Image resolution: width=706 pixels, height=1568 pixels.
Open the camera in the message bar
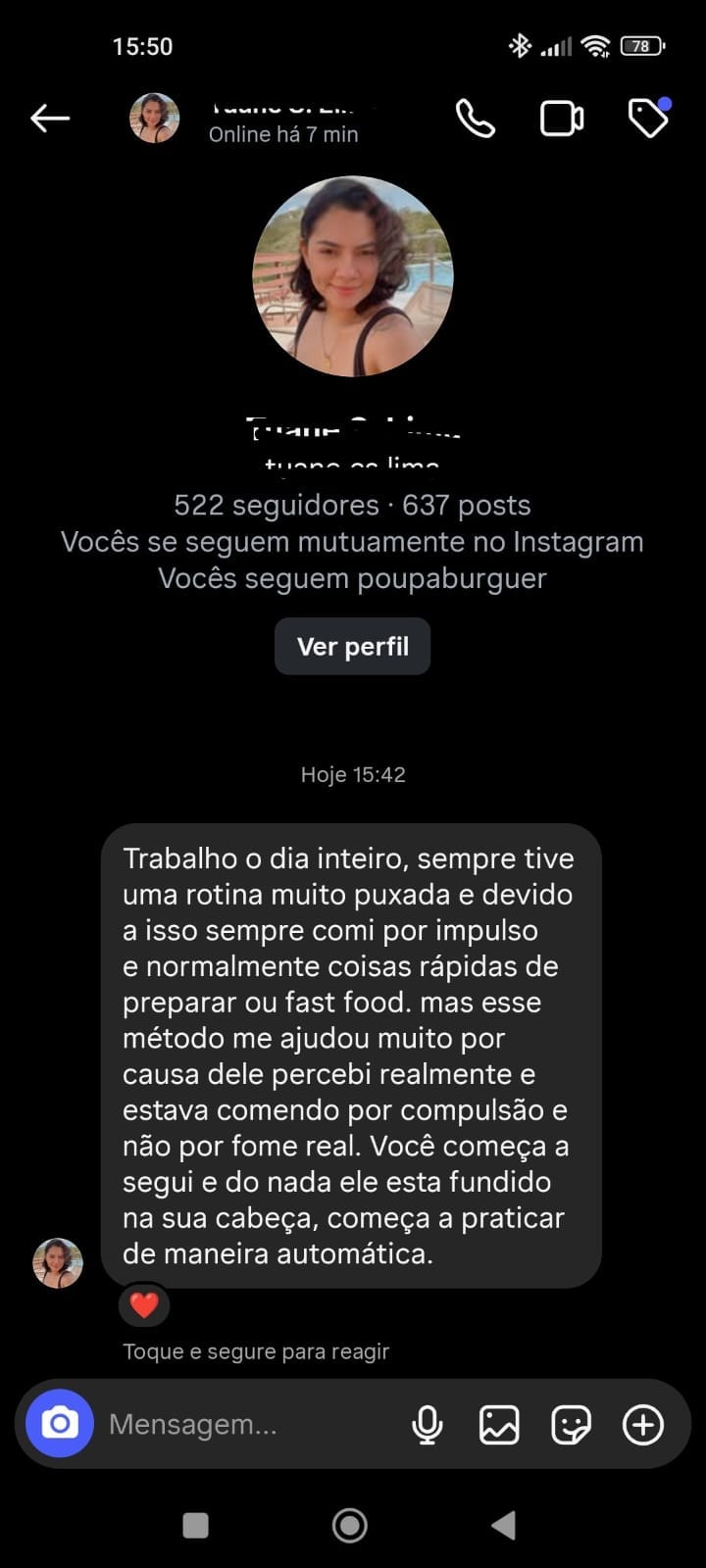(x=60, y=1424)
